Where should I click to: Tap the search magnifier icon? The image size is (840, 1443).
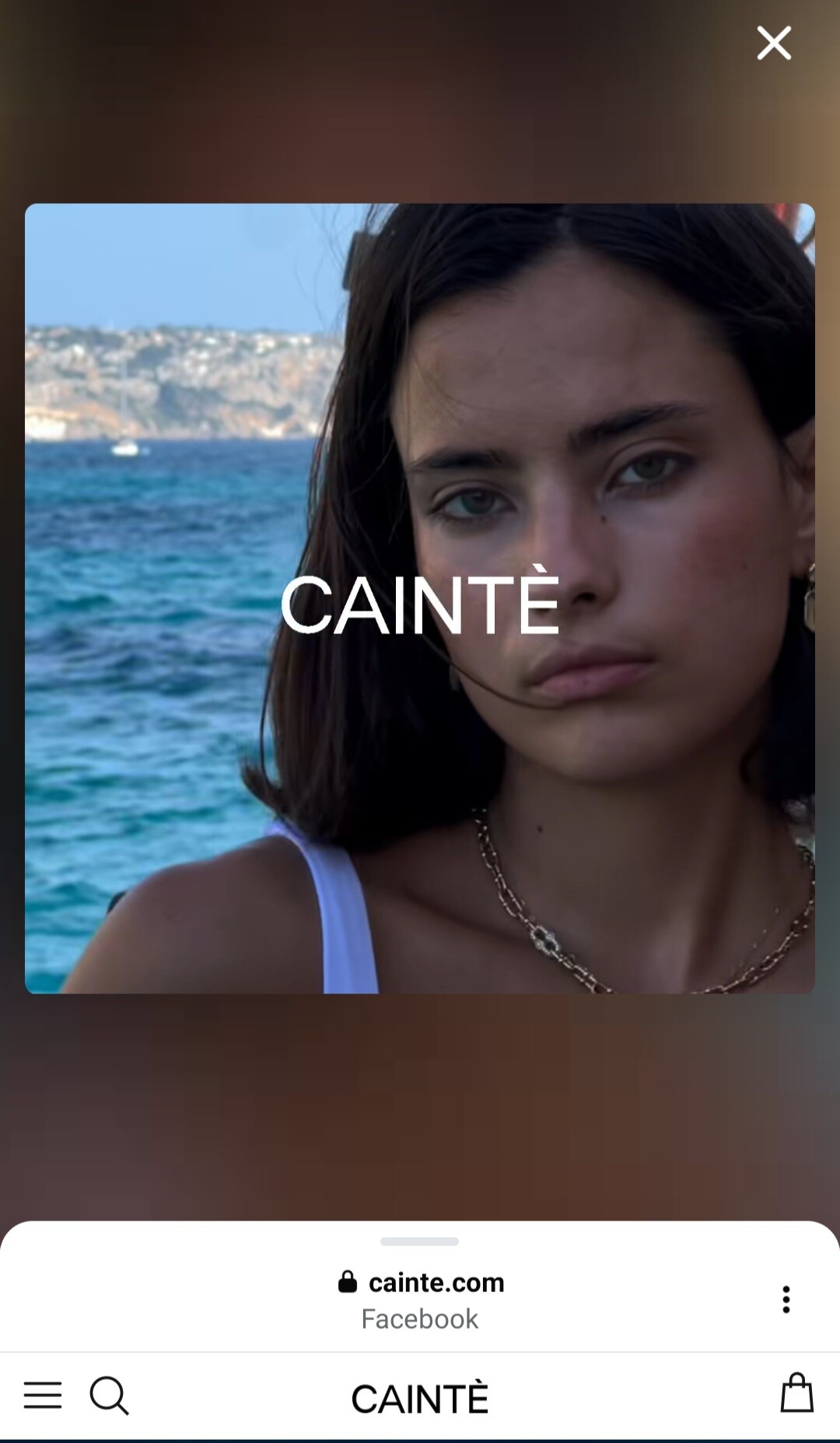109,1396
